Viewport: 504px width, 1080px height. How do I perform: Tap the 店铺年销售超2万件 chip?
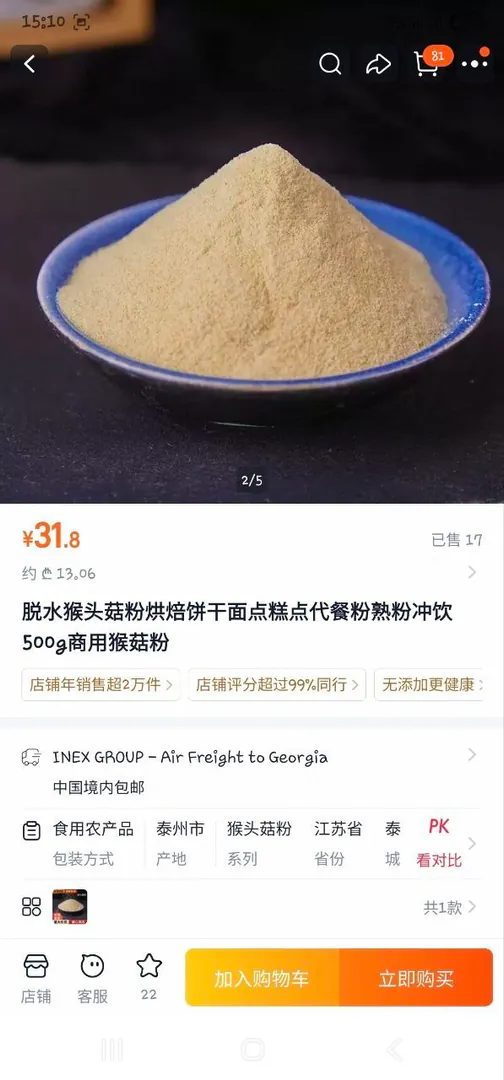click(x=101, y=685)
